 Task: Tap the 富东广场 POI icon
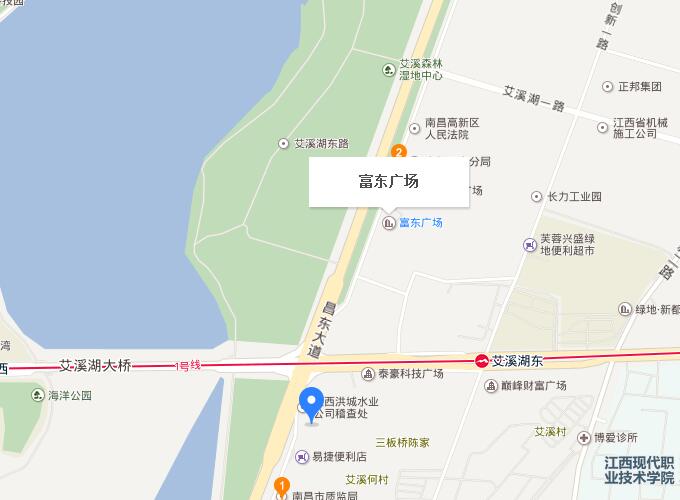coord(388,223)
